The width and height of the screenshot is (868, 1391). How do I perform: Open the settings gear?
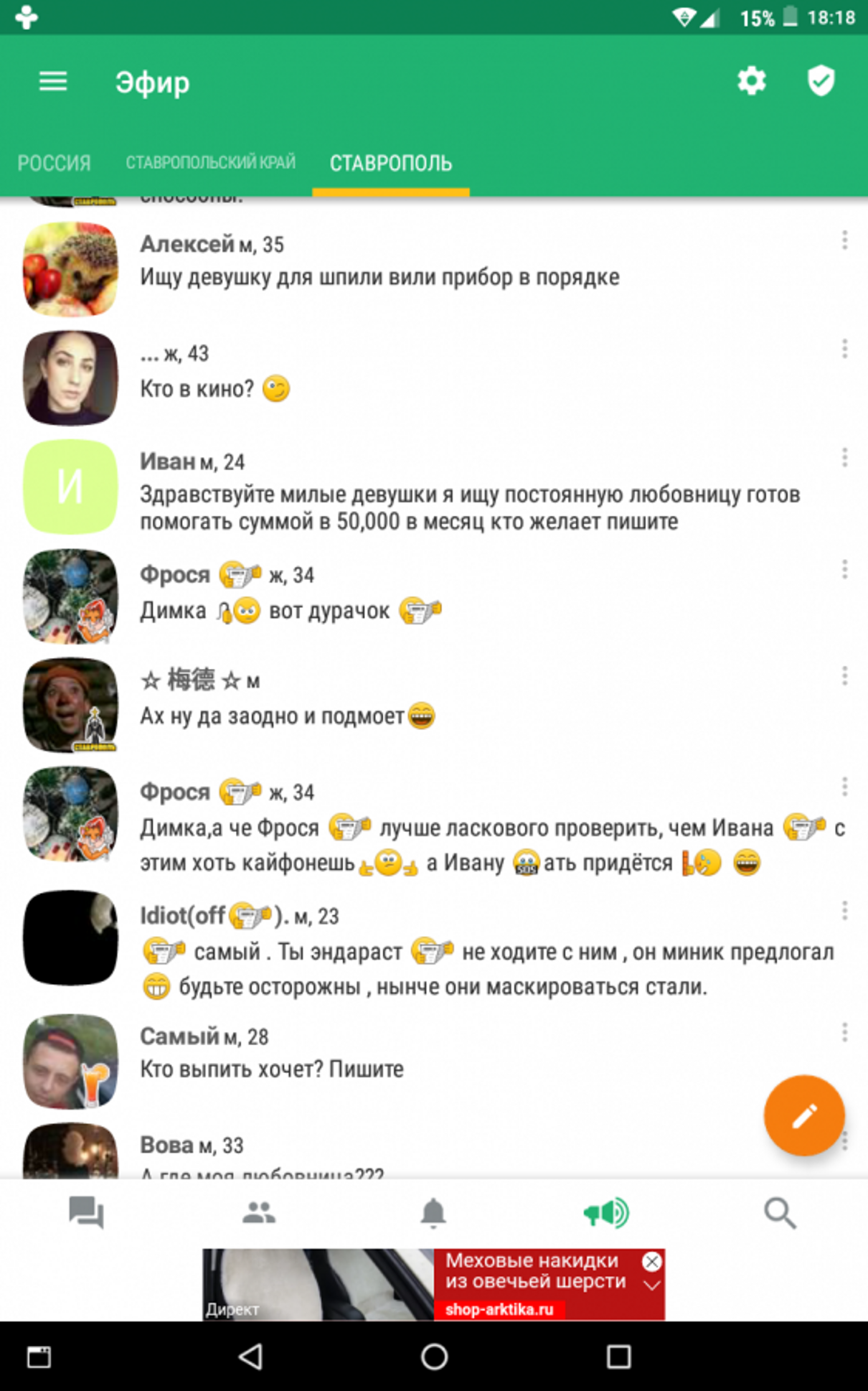(751, 81)
